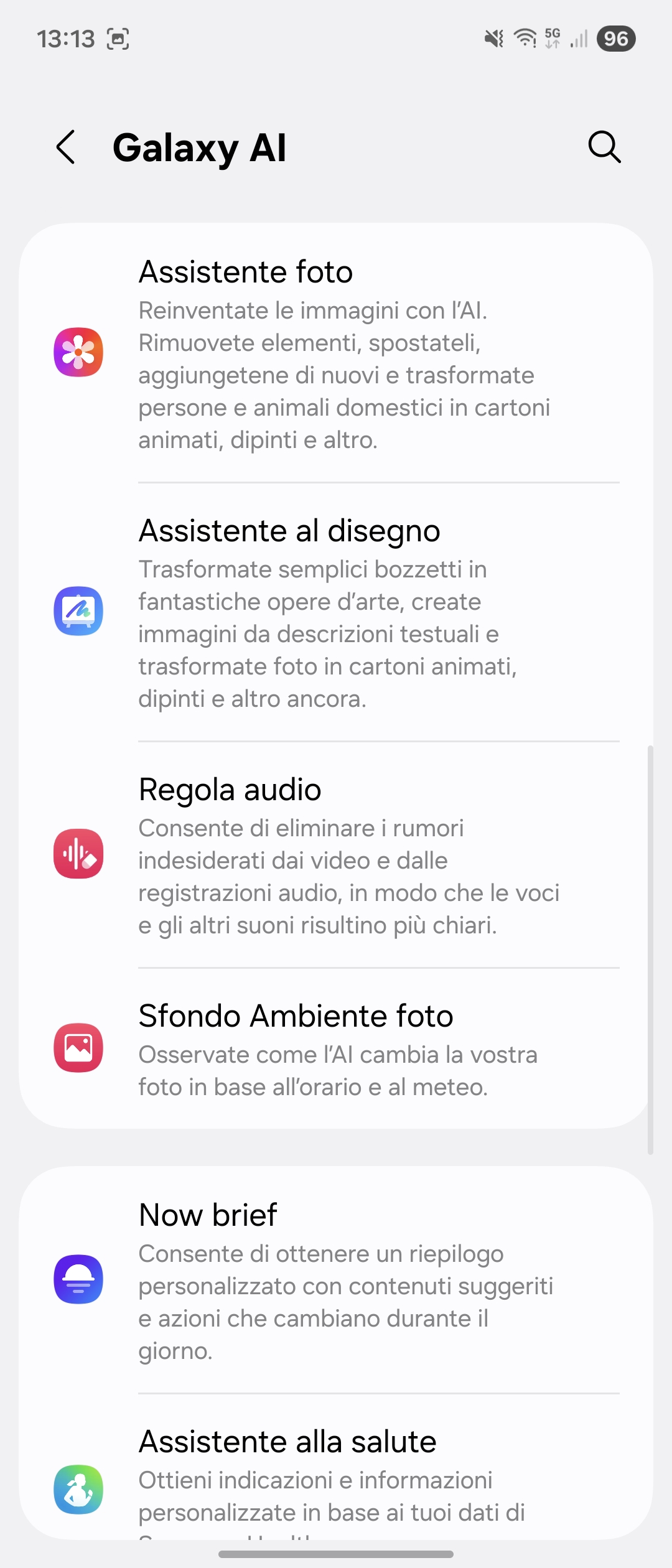
Task: Open Assistente foto settings
Action: (336, 353)
